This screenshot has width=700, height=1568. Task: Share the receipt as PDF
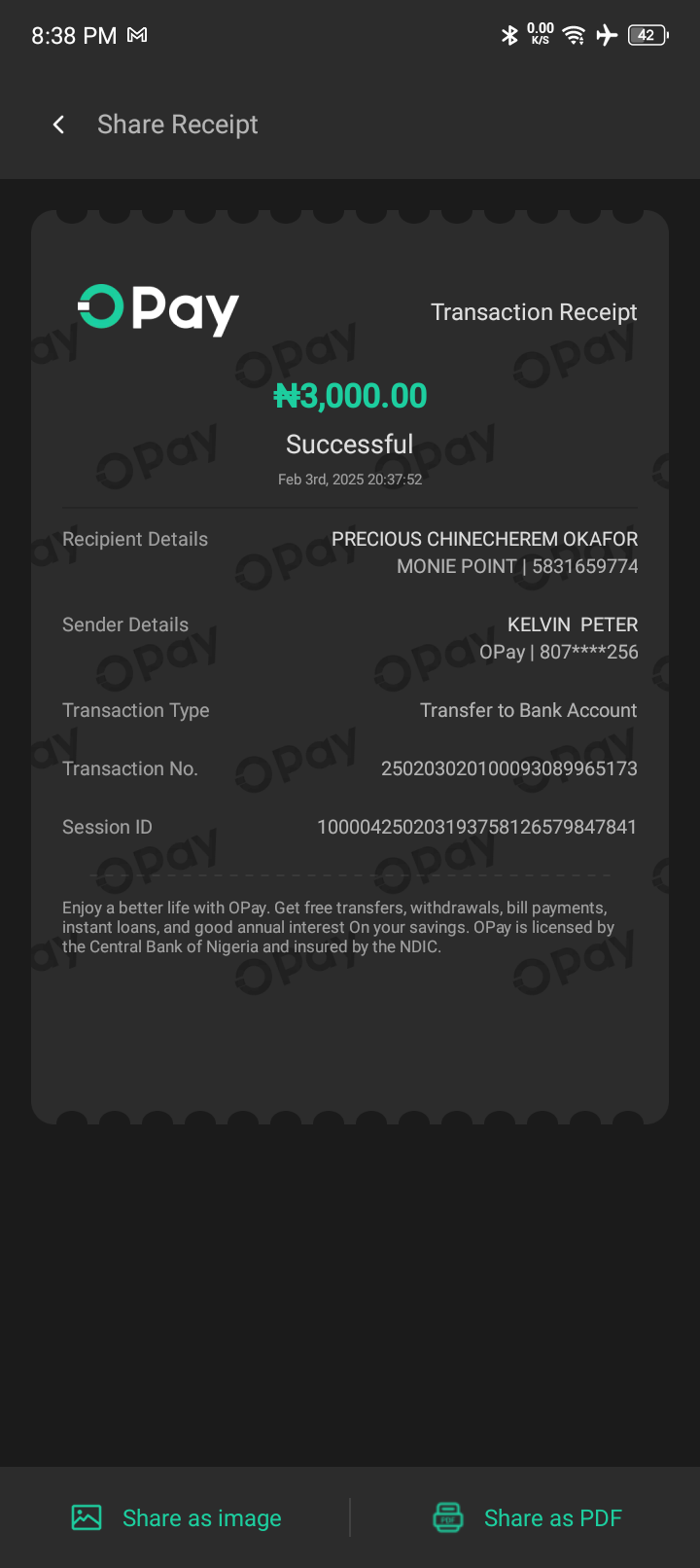click(x=527, y=1517)
